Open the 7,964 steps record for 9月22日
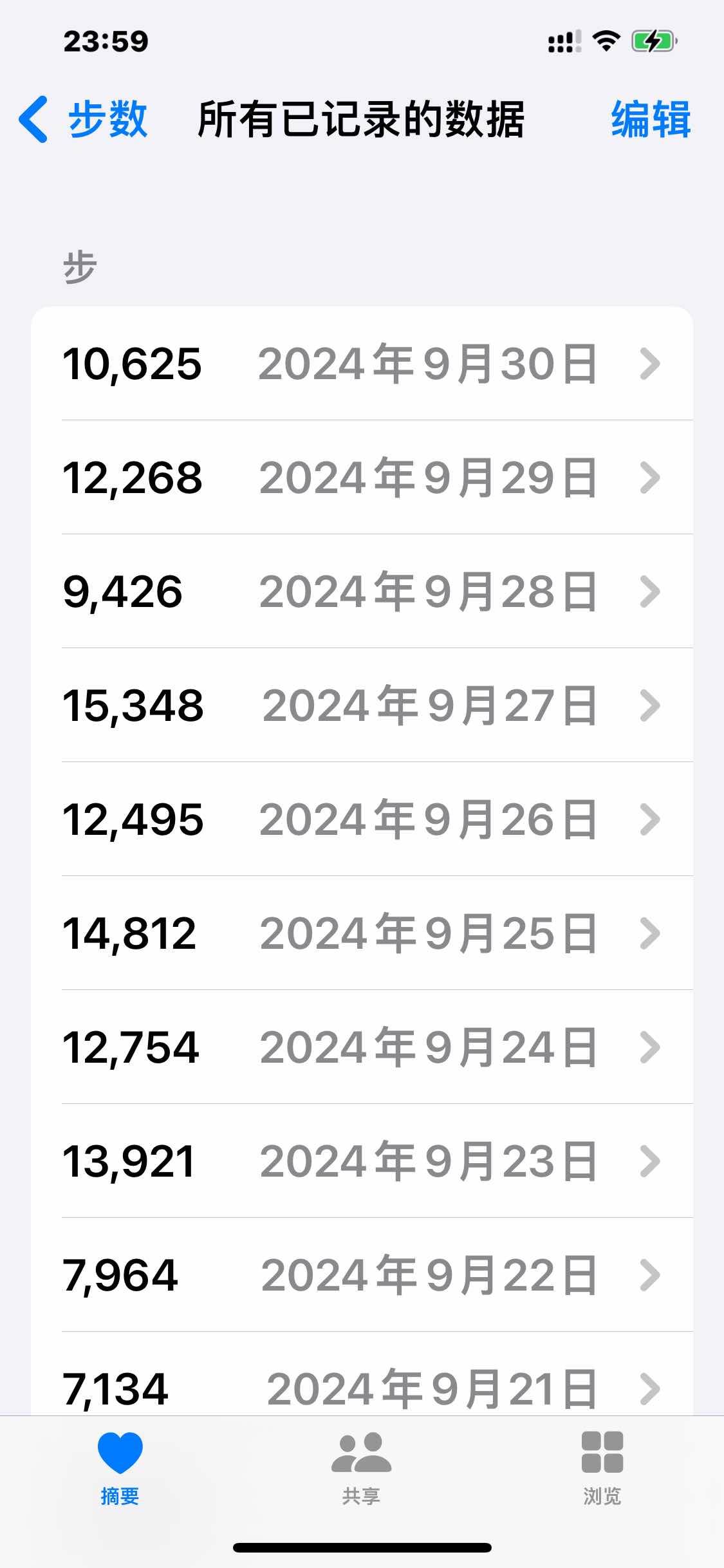724x1568 pixels. [x=362, y=1275]
